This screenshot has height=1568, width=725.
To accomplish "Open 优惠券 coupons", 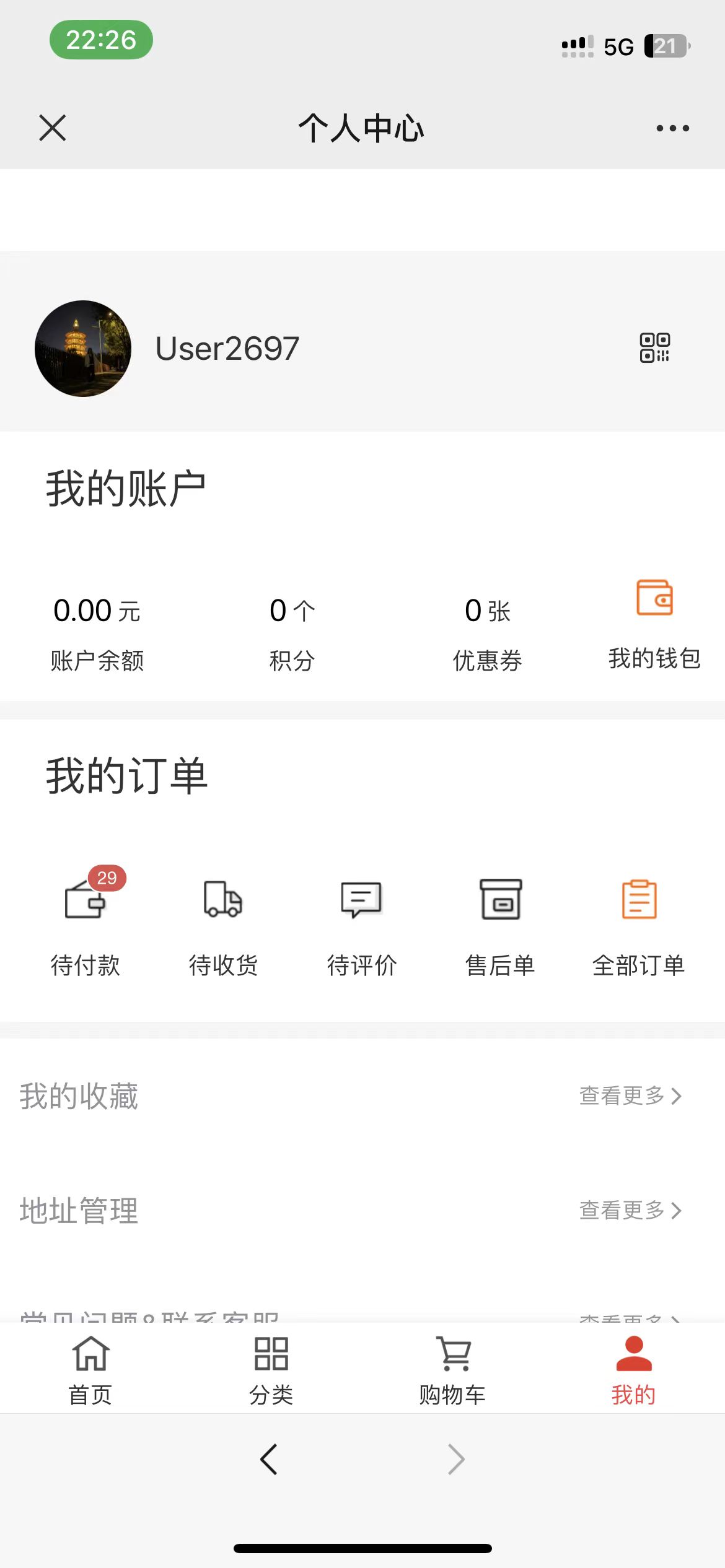I will tap(488, 634).
